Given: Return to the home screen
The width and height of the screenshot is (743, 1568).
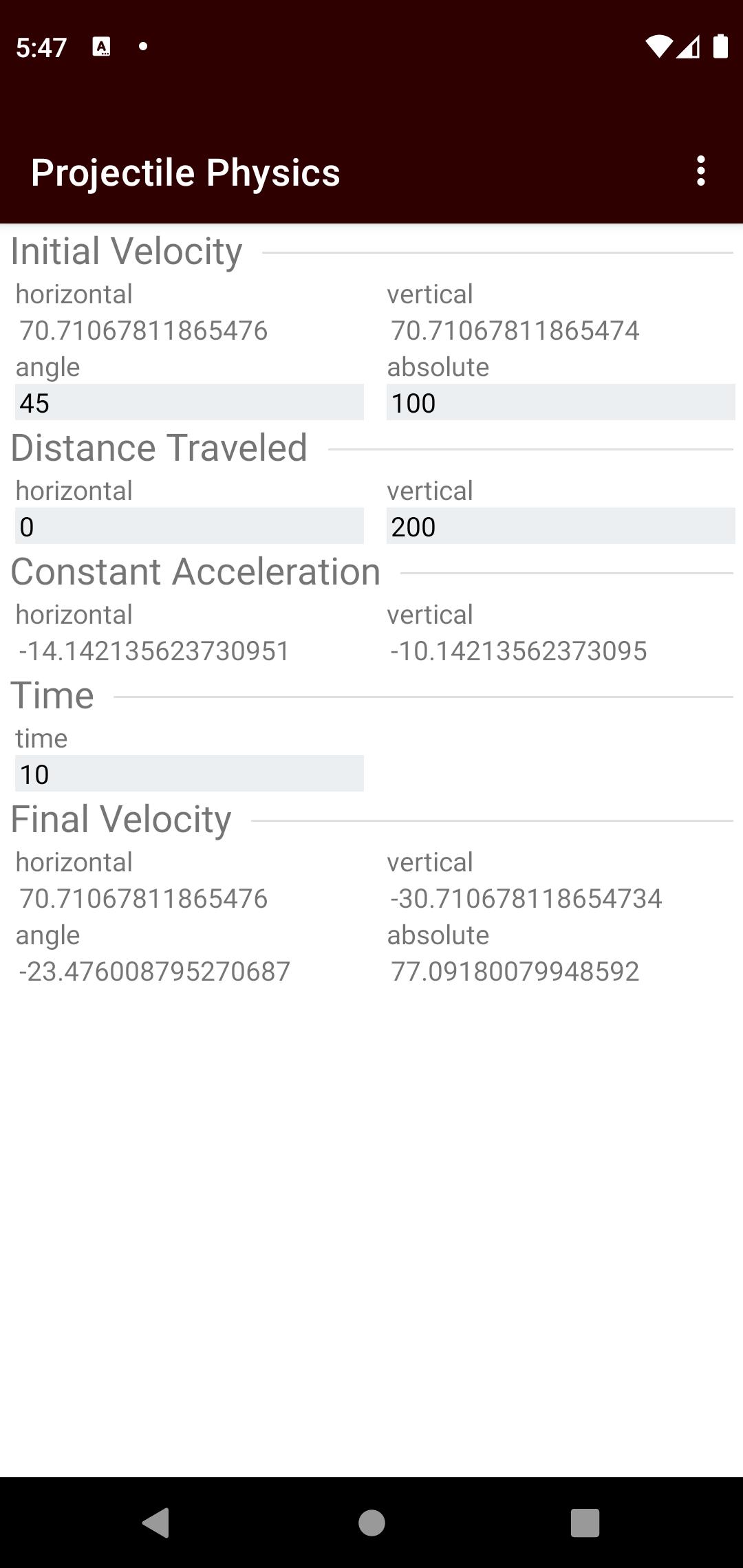Looking at the screenshot, I should tap(371, 1523).
